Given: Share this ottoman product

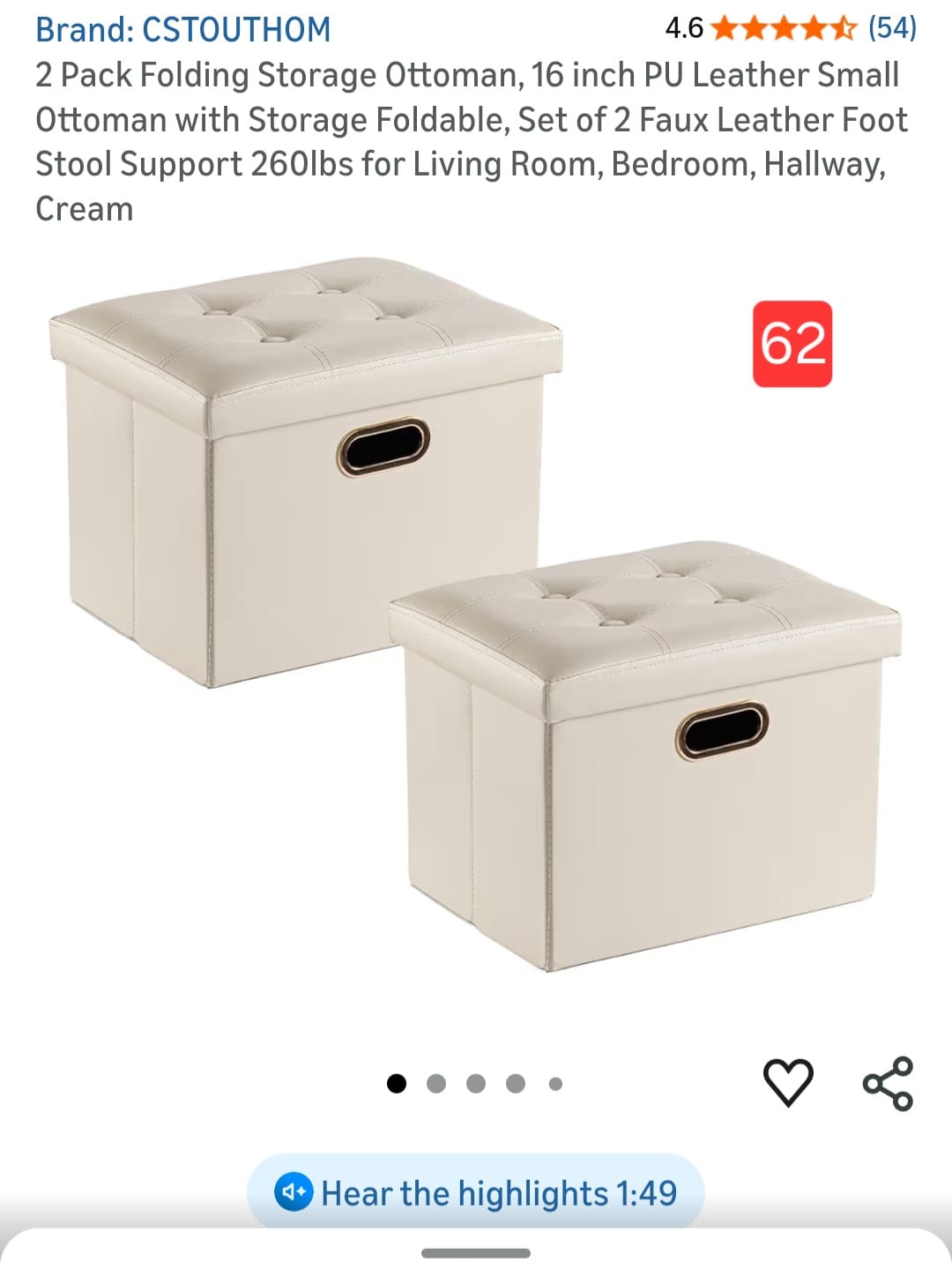Looking at the screenshot, I should (888, 1083).
